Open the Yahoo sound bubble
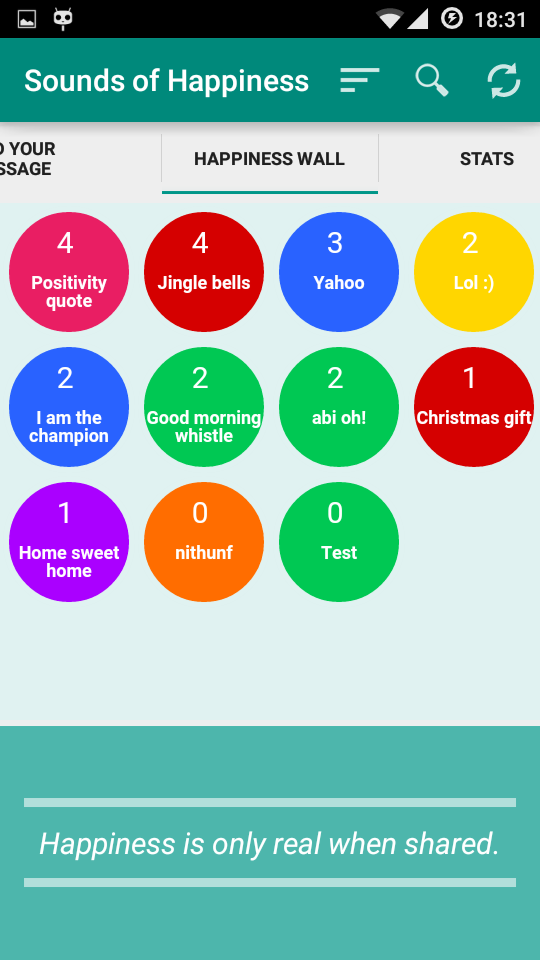 pos(339,272)
